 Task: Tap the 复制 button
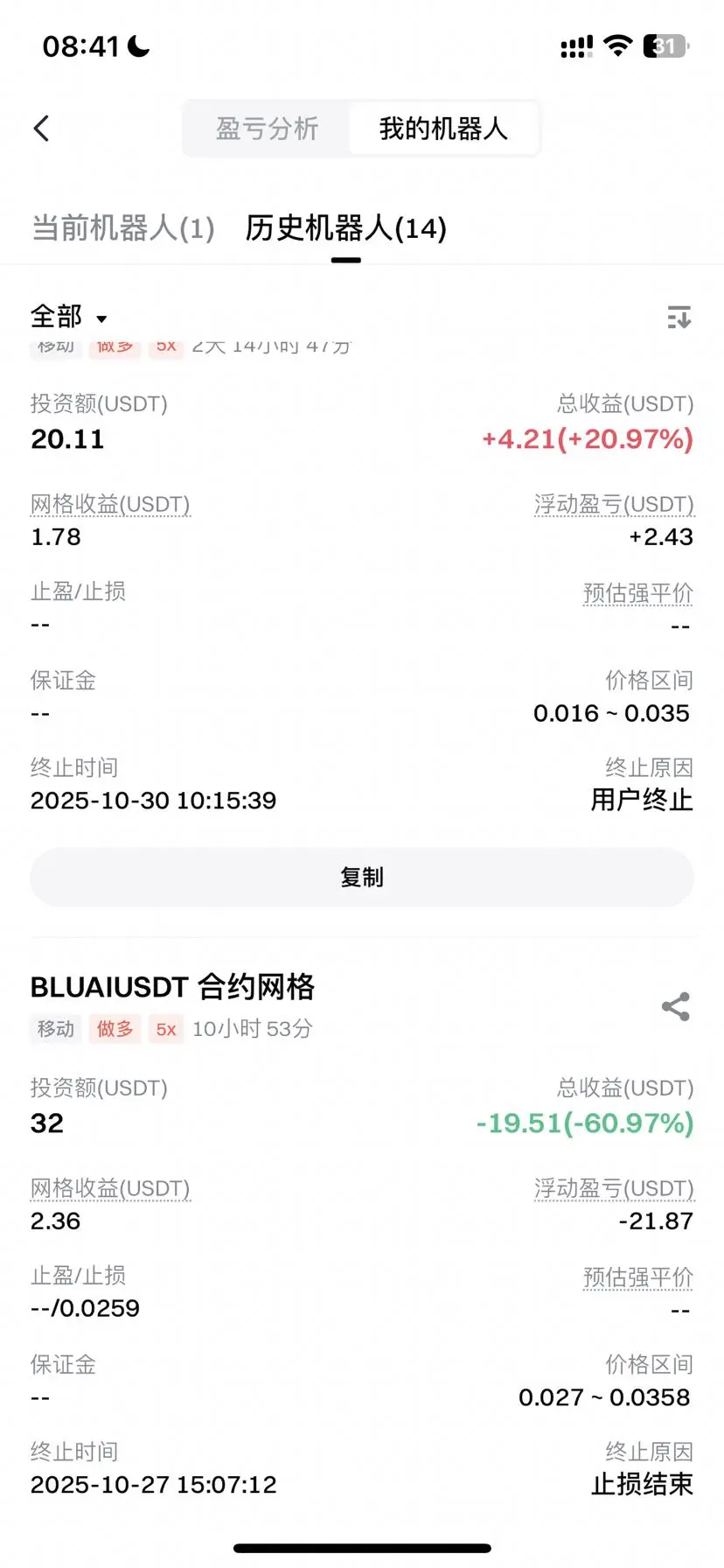click(x=362, y=877)
